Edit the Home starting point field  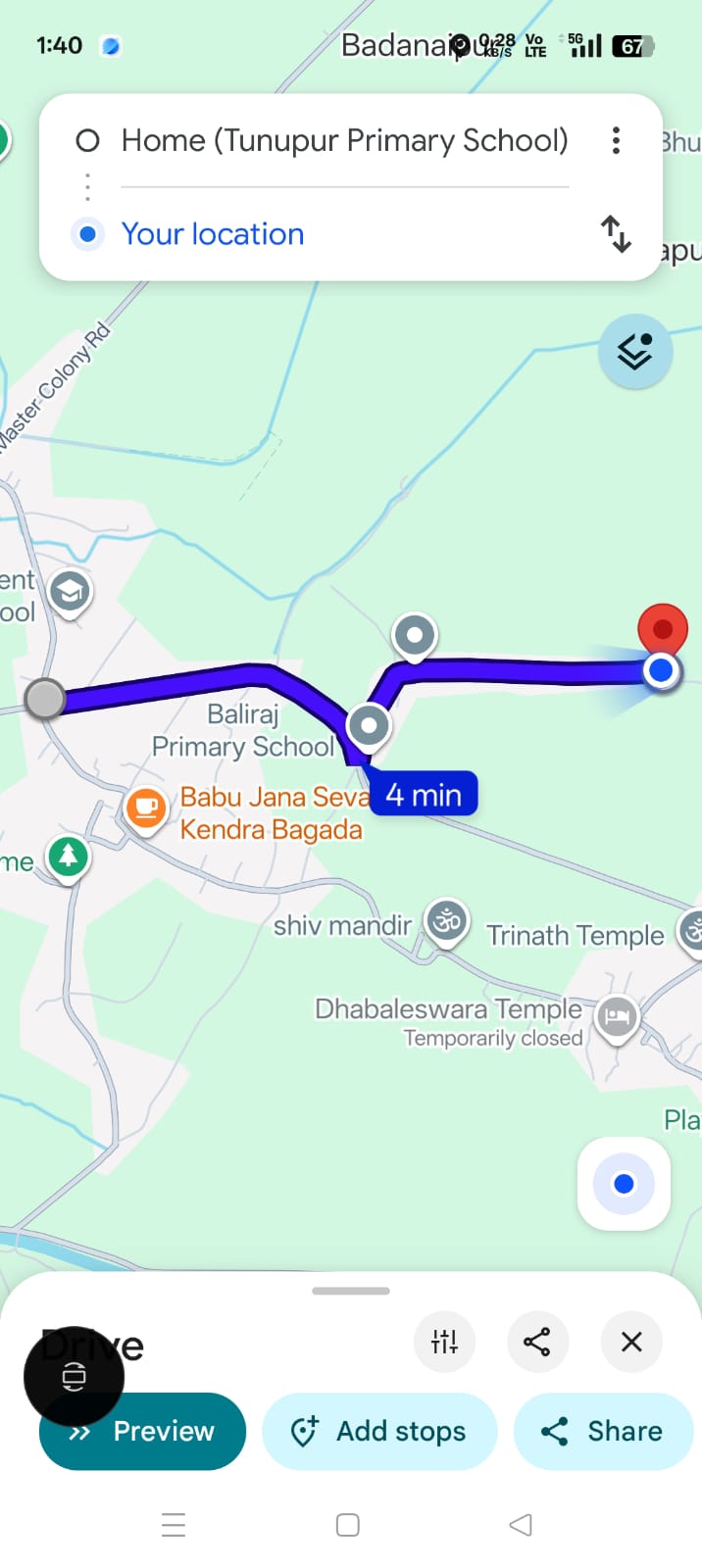tap(344, 141)
